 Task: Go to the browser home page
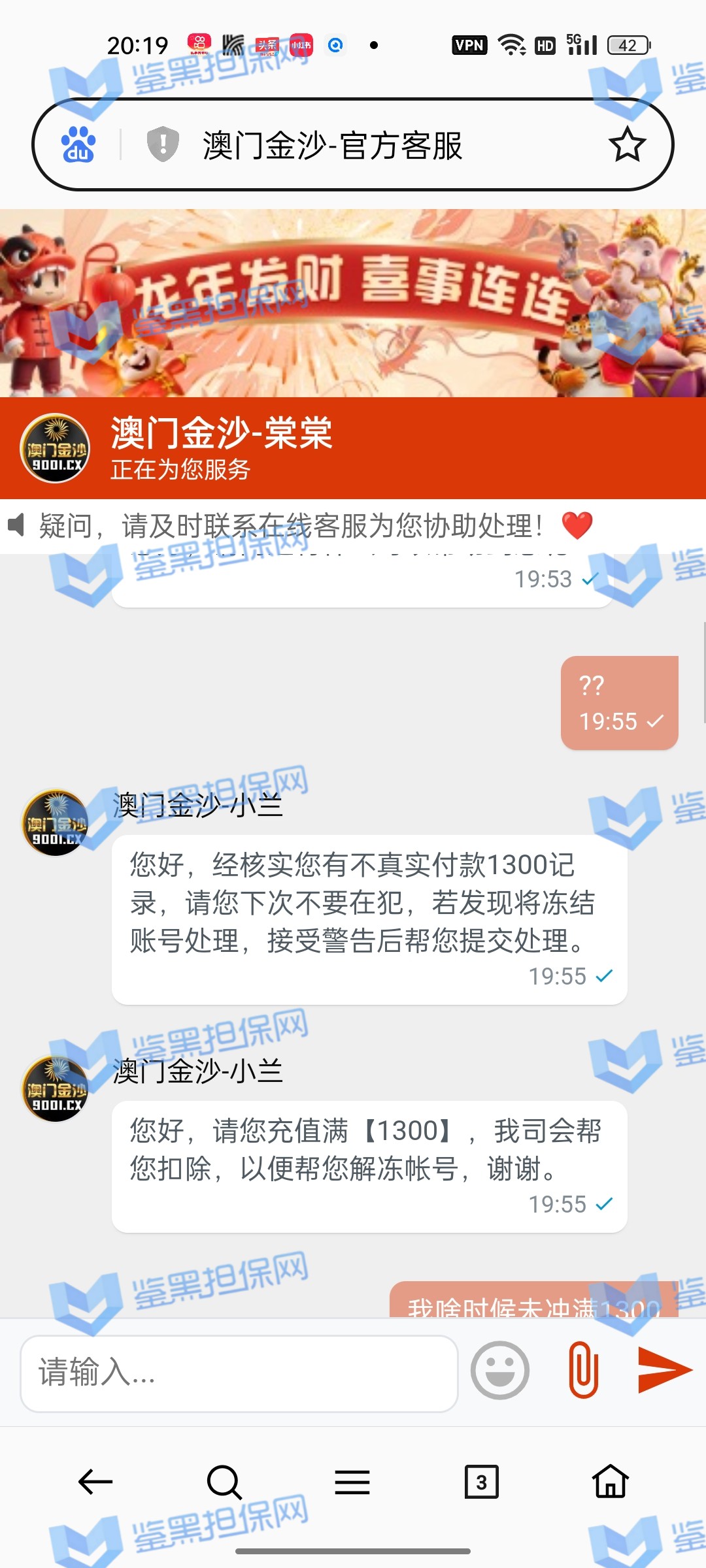(611, 1482)
